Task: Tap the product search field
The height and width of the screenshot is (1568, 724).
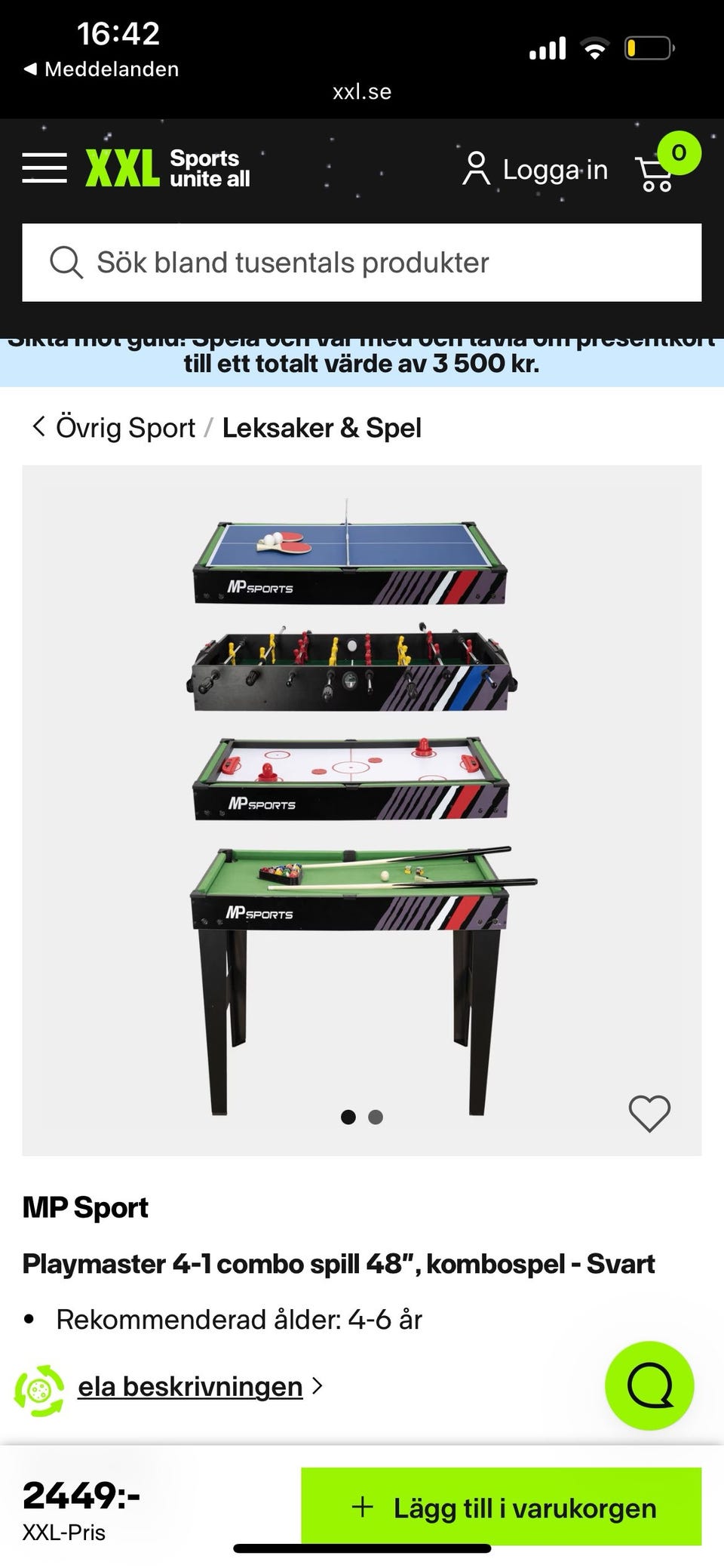Action: coord(362,263)
